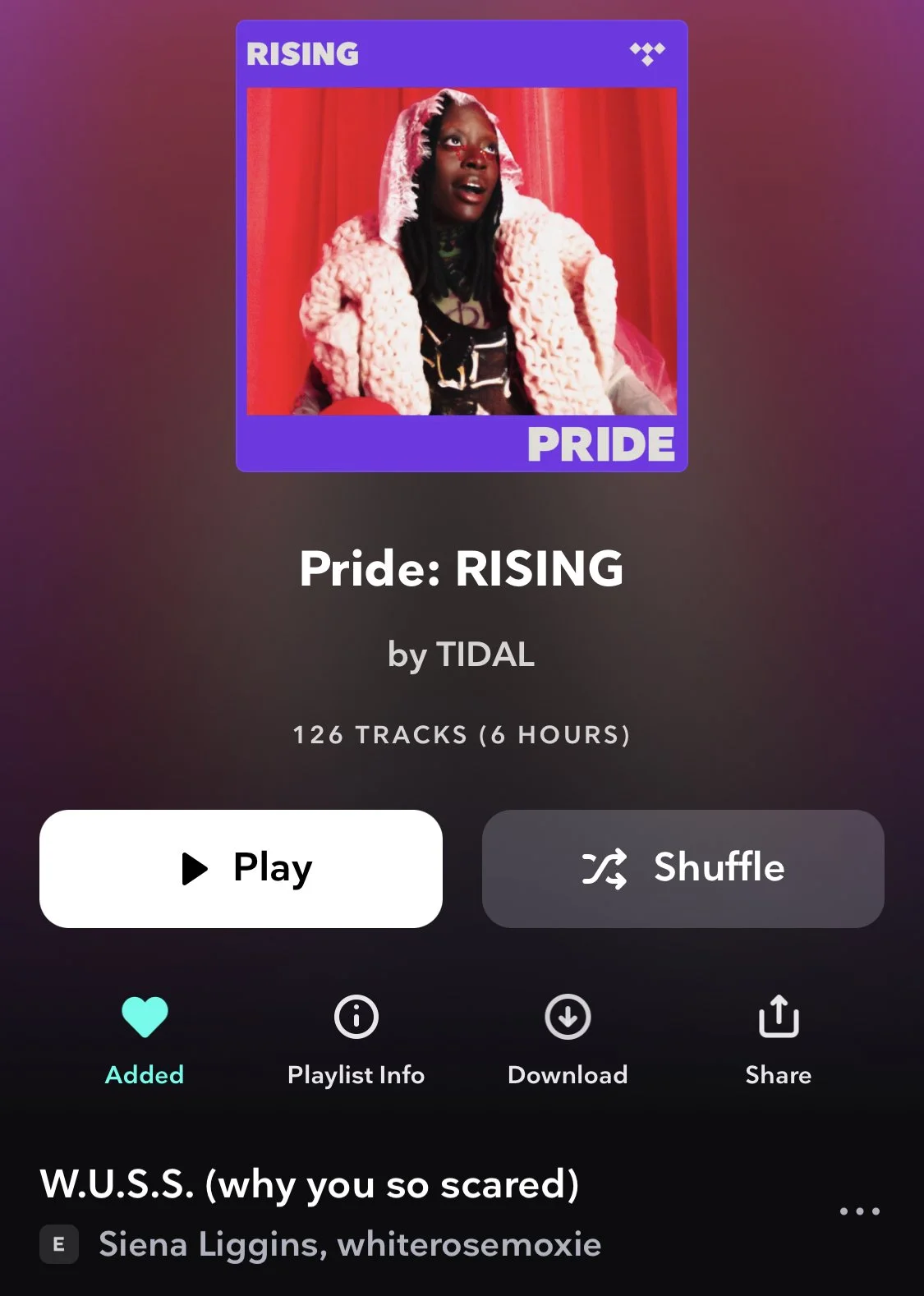Share the Pride: RISING playlist
This screenshot has height=1296, width=924.
(x=778, y=1040)
